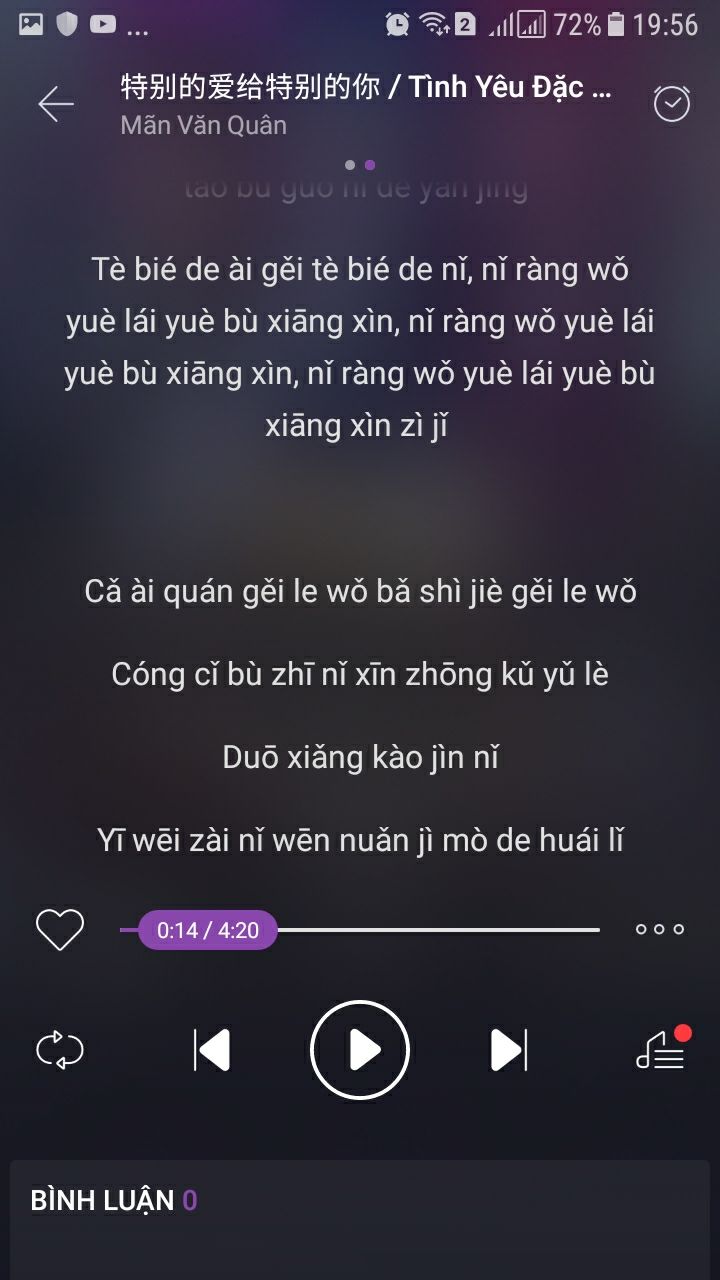Play the song with the center button

pos(360,1050)
